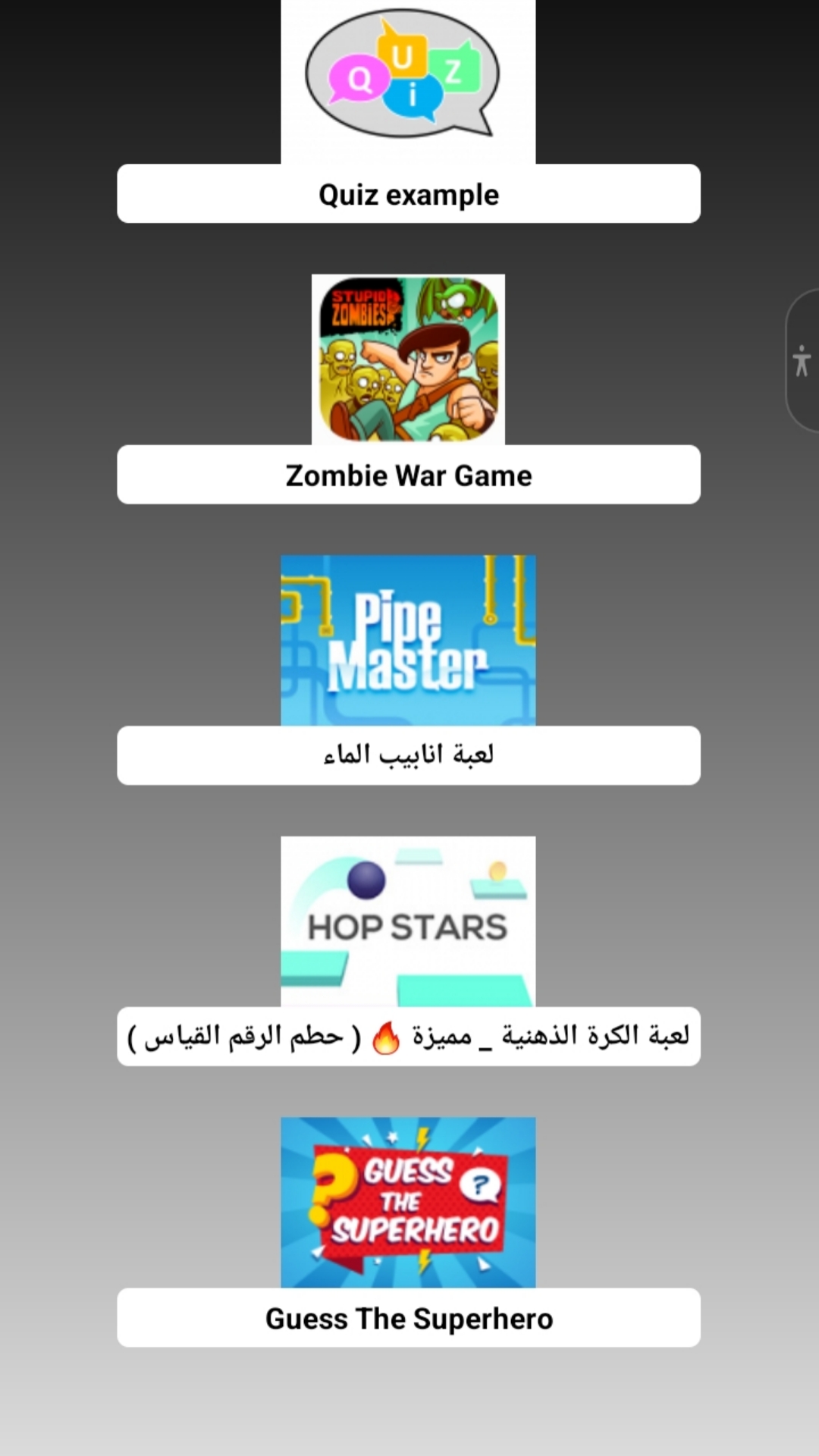Viewport: 819px width, 1456px height.
Task: Tap the Hop Stars game image
Action: [408, 921]
